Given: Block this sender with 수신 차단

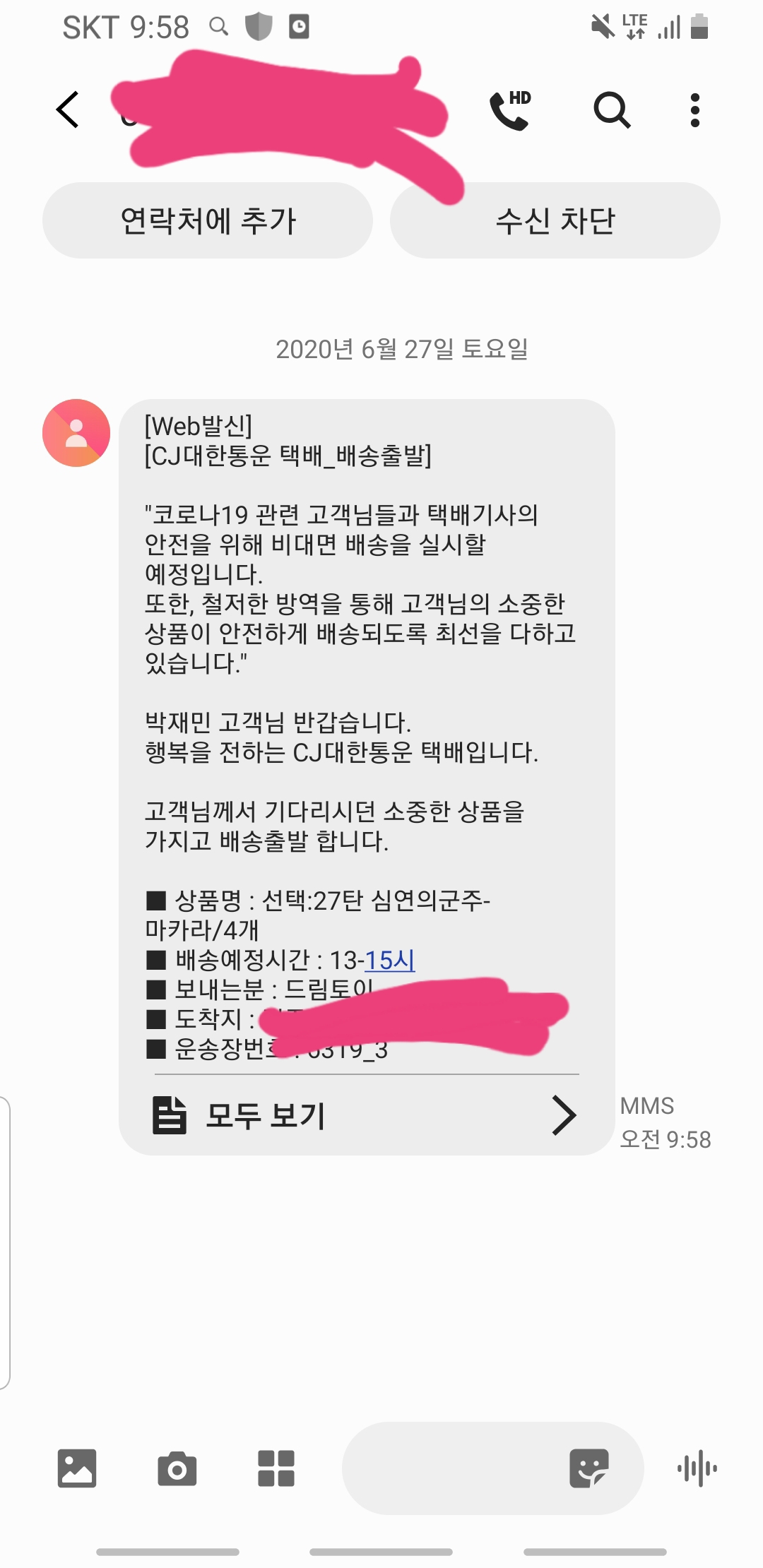Looking at the screenshot, I should tap(555, 220).
